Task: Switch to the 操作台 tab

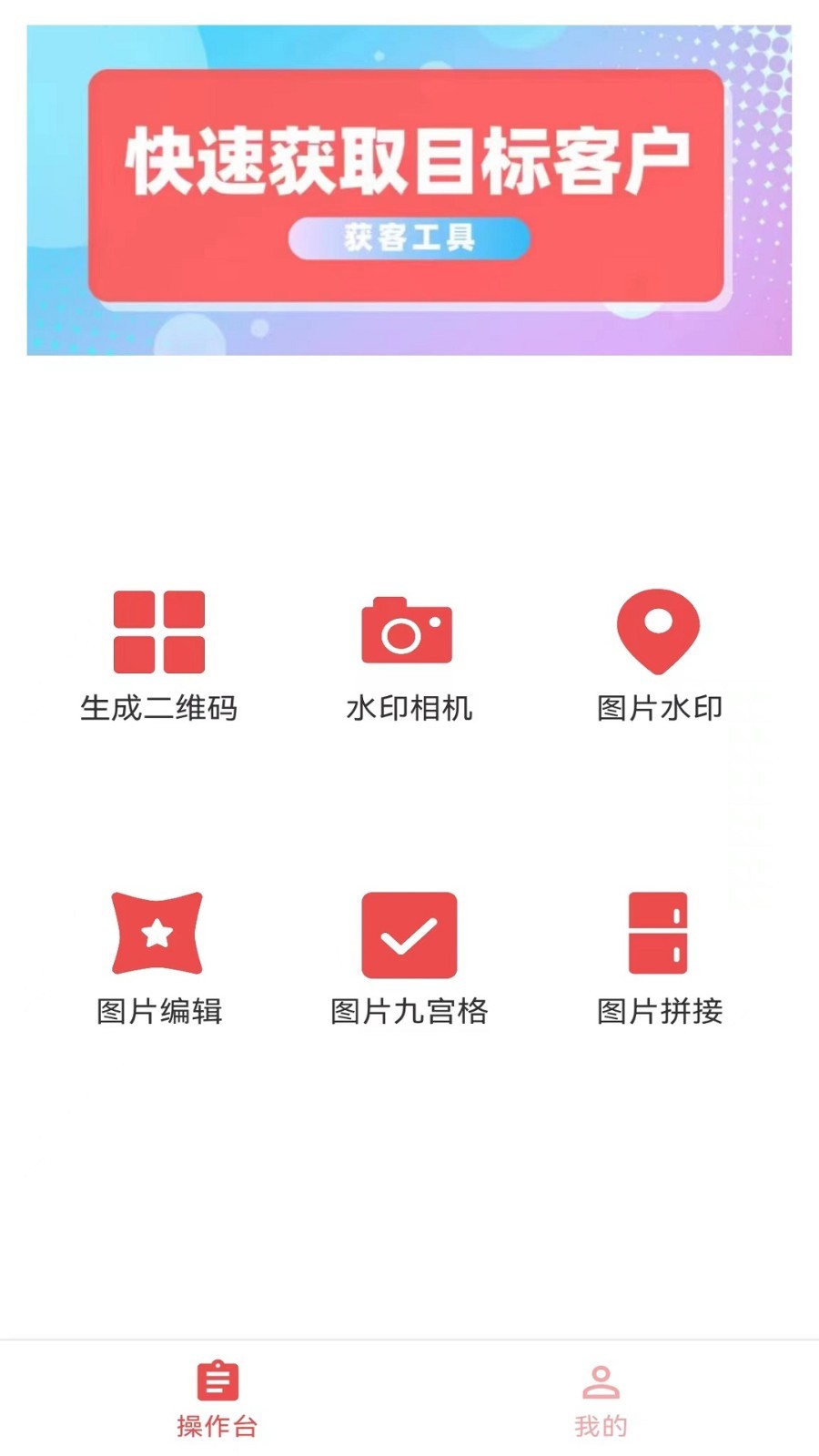Action: pyautogui.click(x=217, y=1400)
